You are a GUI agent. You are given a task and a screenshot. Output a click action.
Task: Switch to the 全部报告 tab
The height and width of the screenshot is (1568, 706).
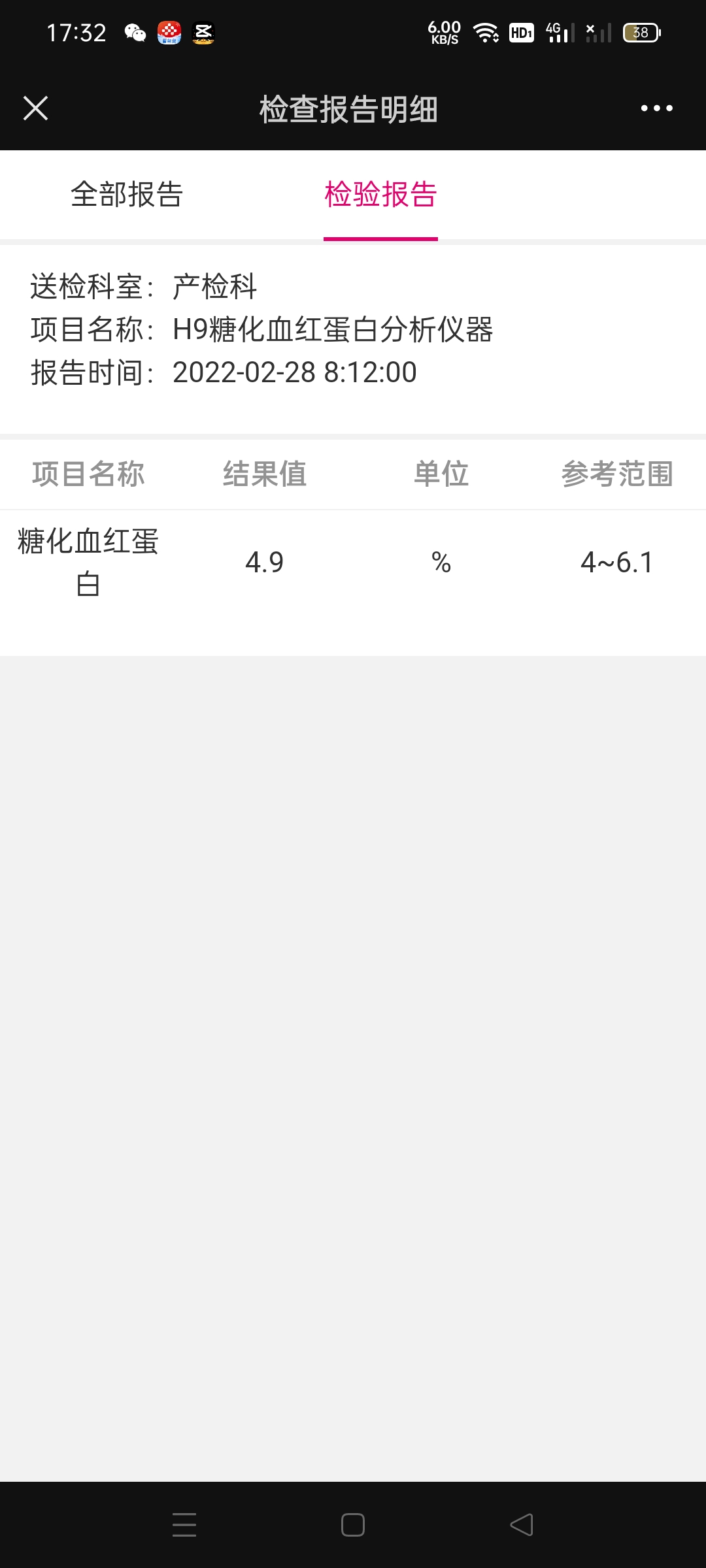click(127, 195)
